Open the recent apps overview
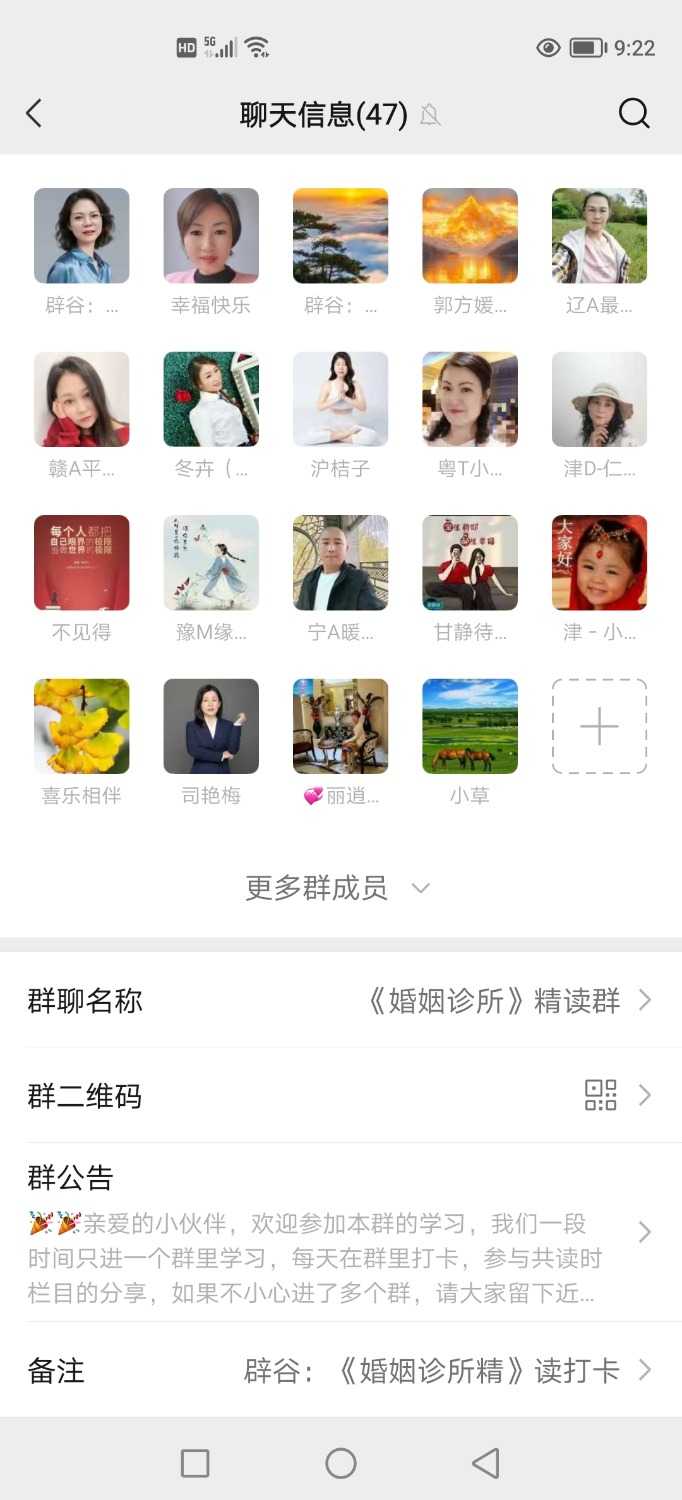This screenshot has height=1500, width=682. pos(195,1463)
